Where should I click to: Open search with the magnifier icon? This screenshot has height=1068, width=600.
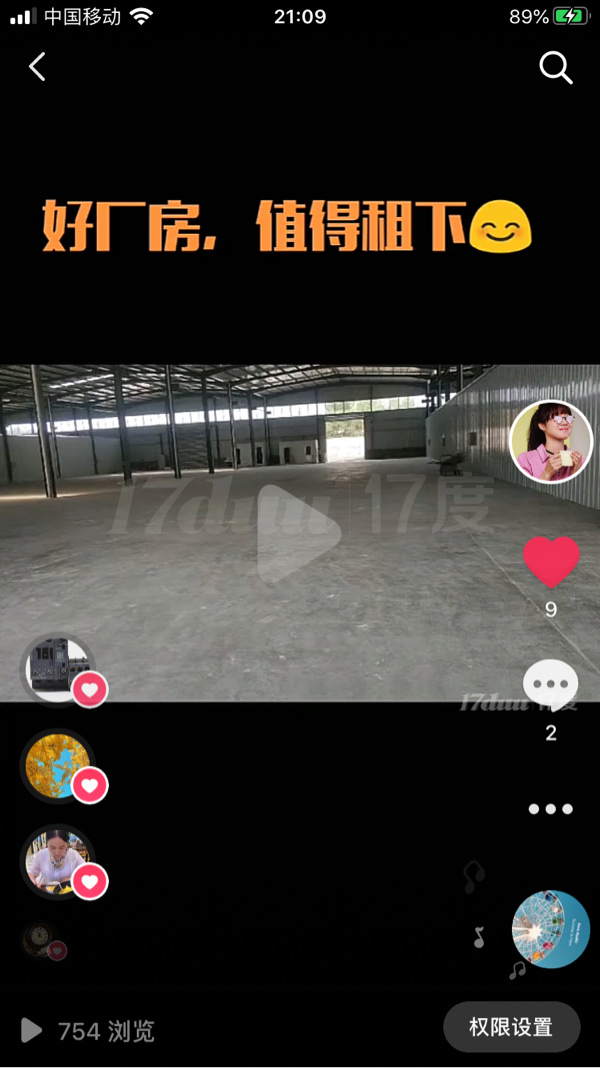(555, 68)
